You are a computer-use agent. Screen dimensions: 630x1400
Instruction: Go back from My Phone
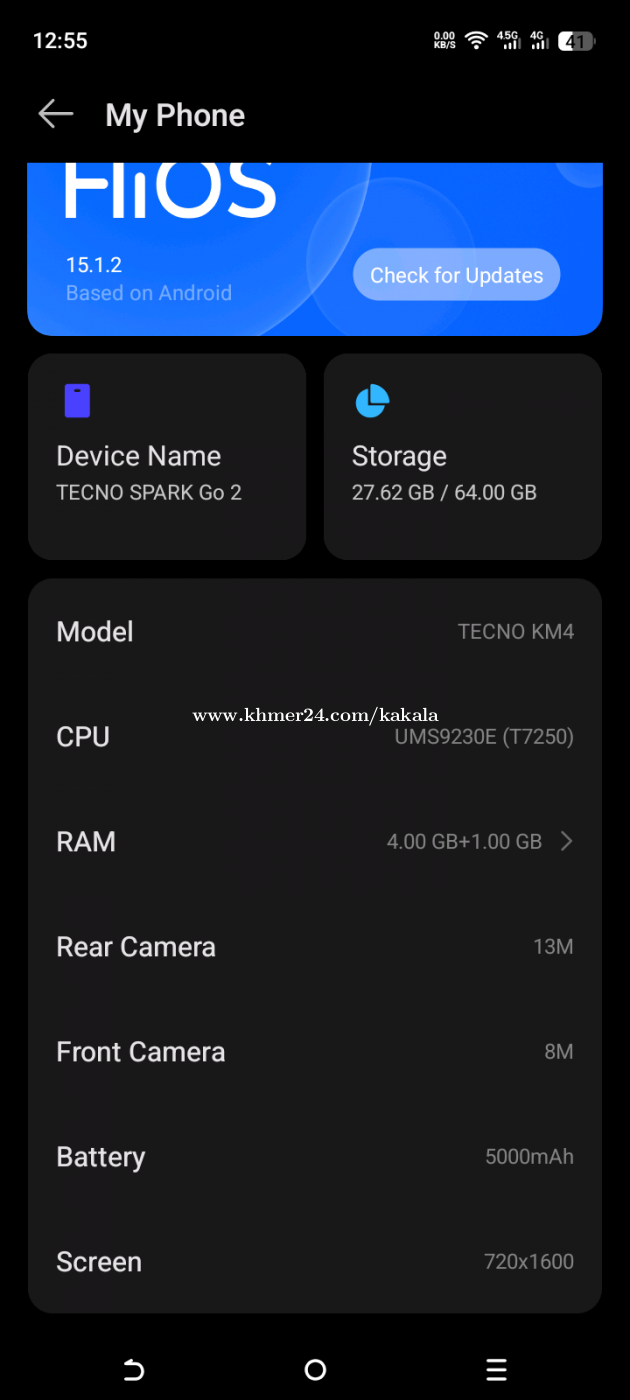[x=56, y=115]
